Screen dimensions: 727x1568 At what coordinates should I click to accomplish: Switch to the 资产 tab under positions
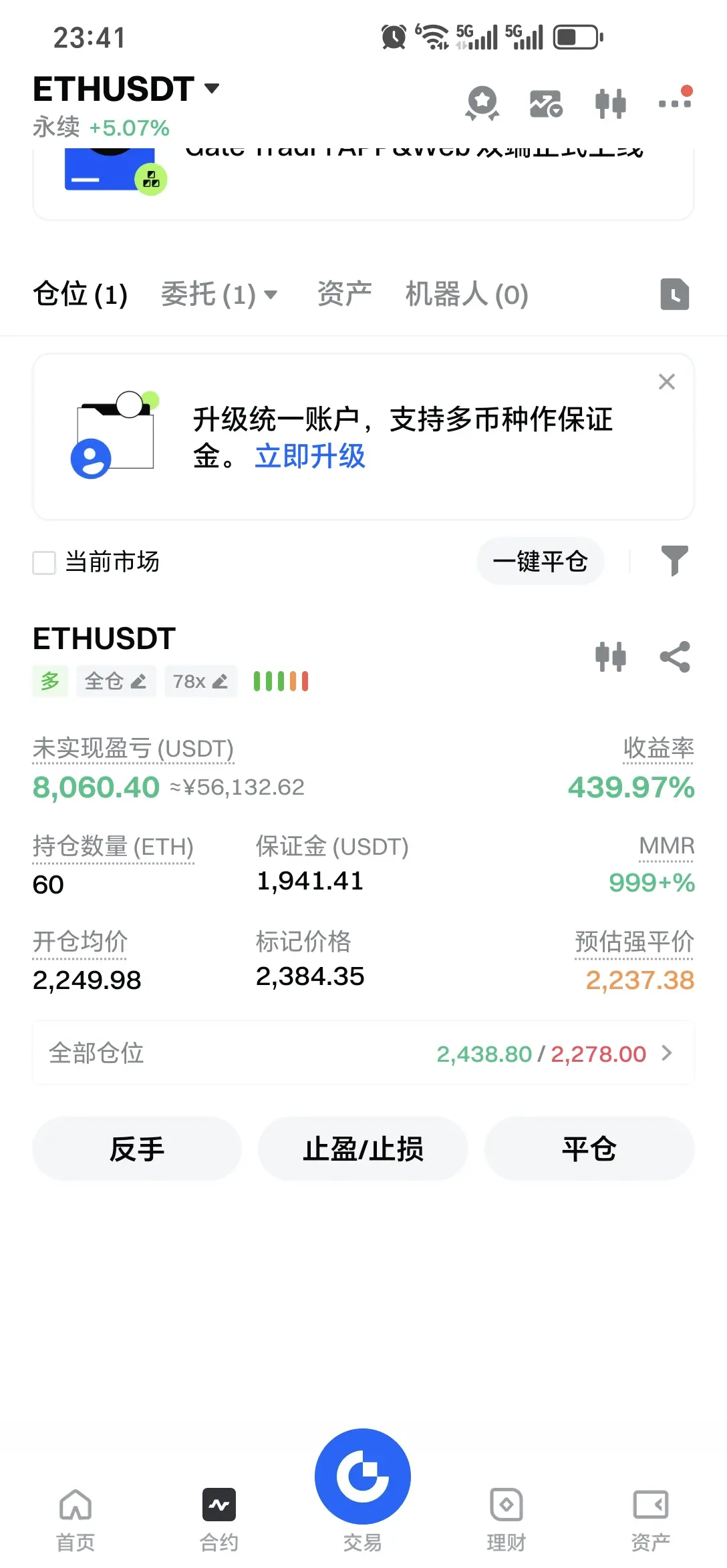click(x=344, y=295)
